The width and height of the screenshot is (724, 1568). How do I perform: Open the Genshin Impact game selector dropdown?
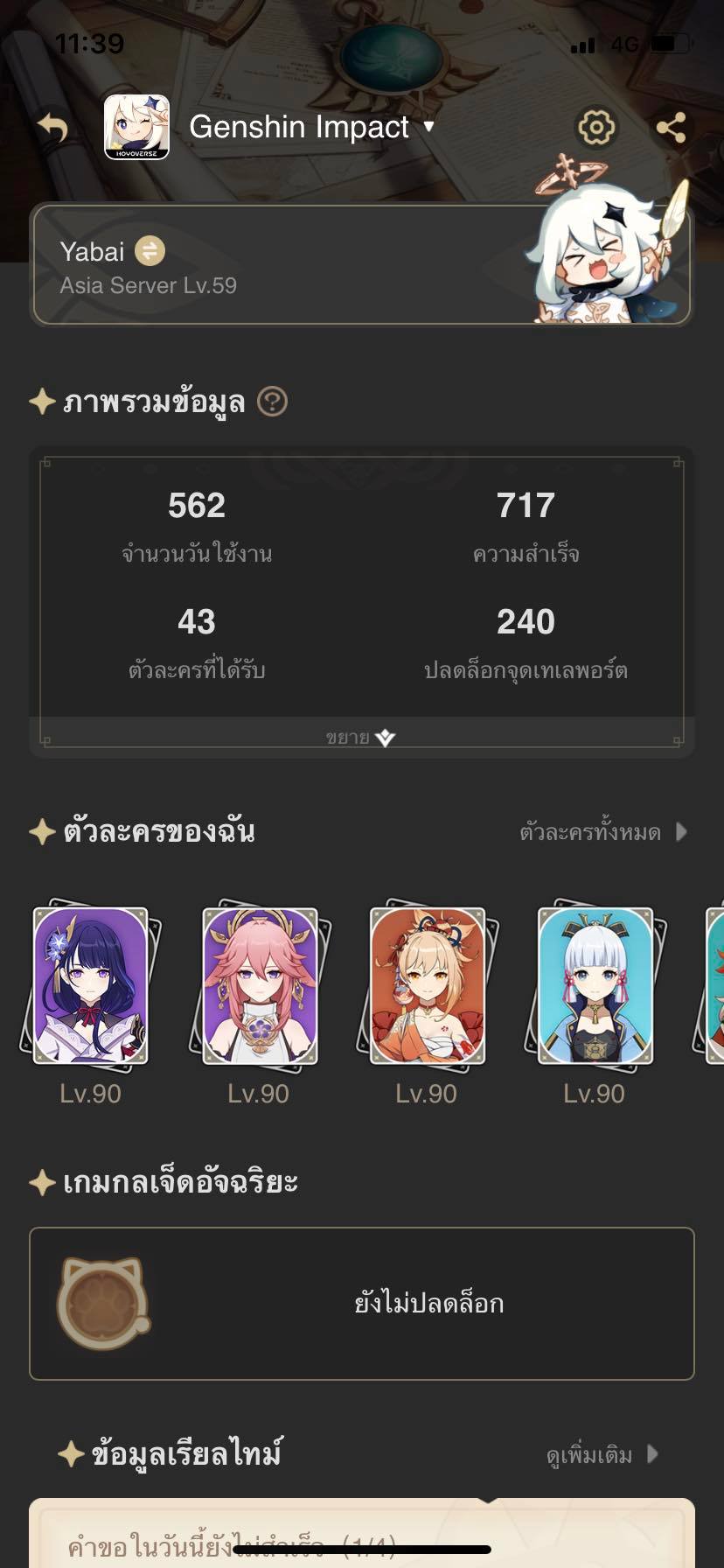click(311, 128)
